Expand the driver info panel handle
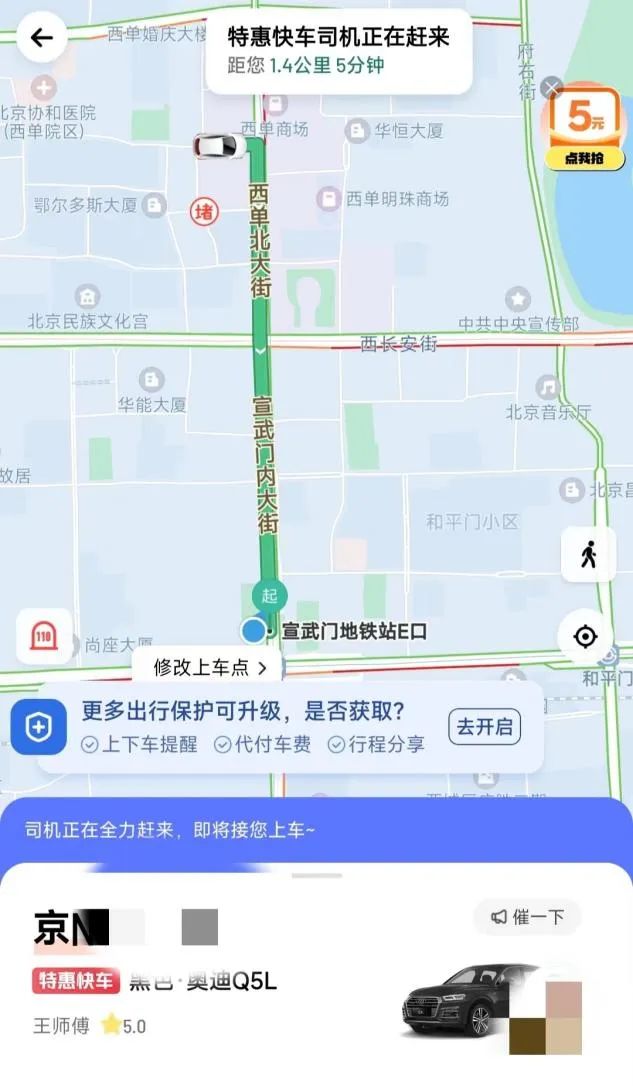The image size is (633, 1086). [317, 875]
